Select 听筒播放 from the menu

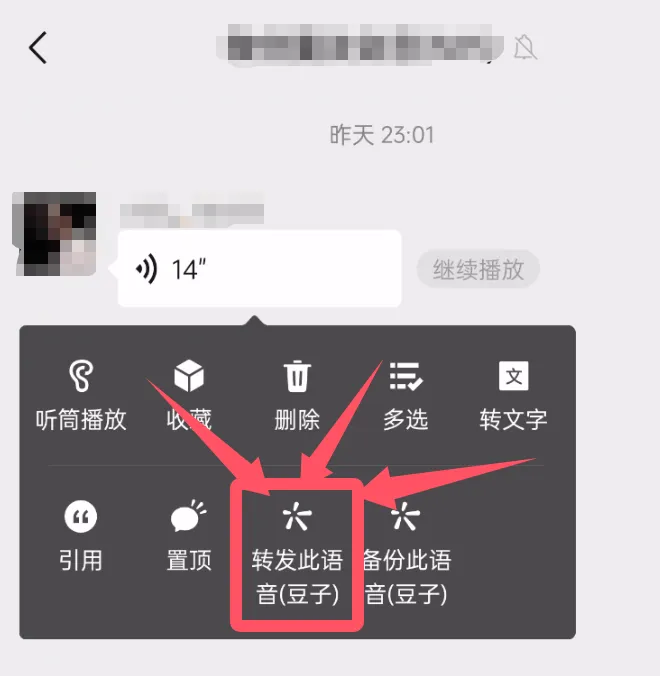80,395
